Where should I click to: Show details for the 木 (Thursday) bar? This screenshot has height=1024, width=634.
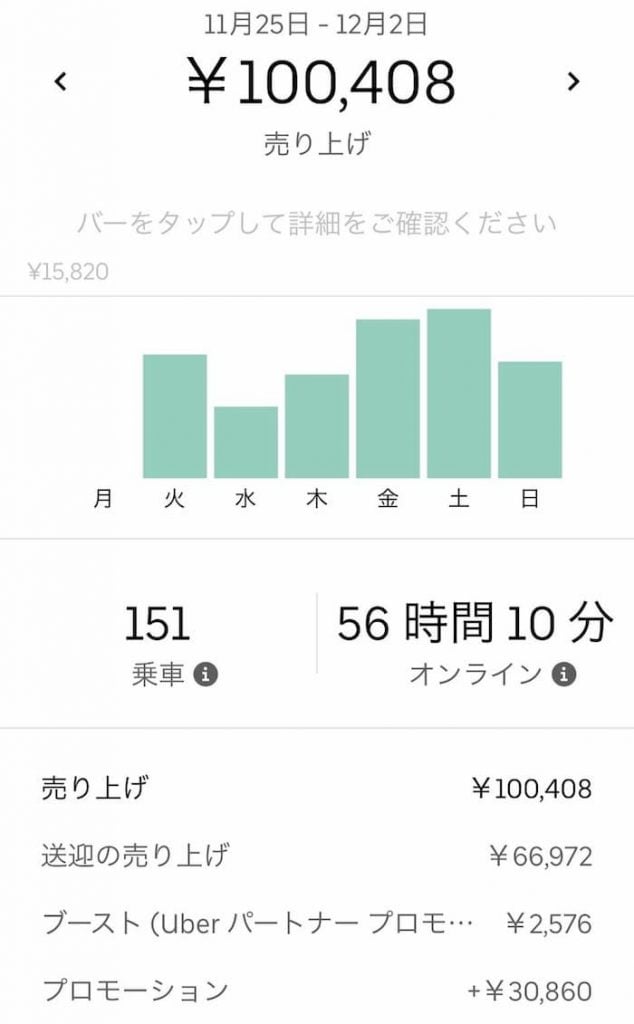(x=317, y=426)
